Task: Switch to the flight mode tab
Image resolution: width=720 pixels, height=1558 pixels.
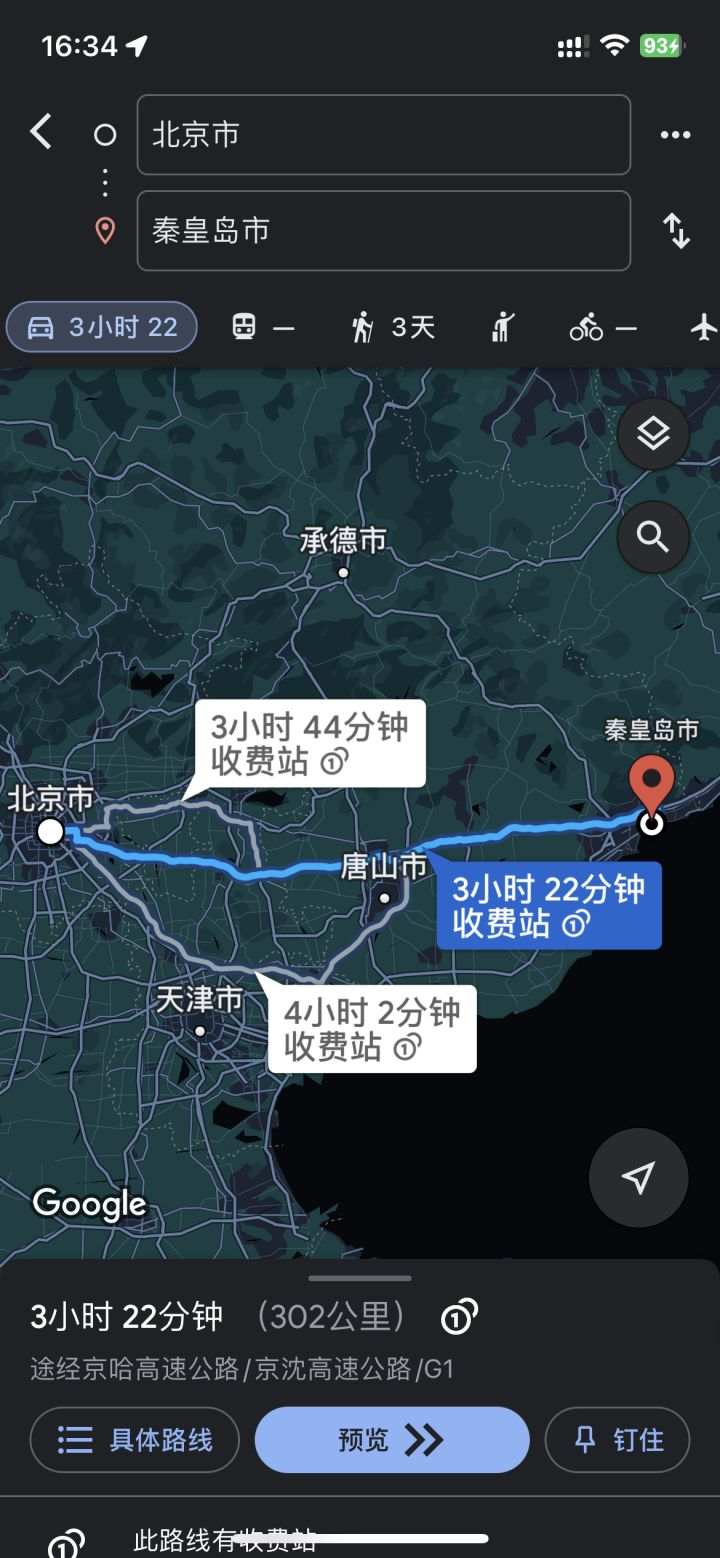Action: click(x=704, y=327)
